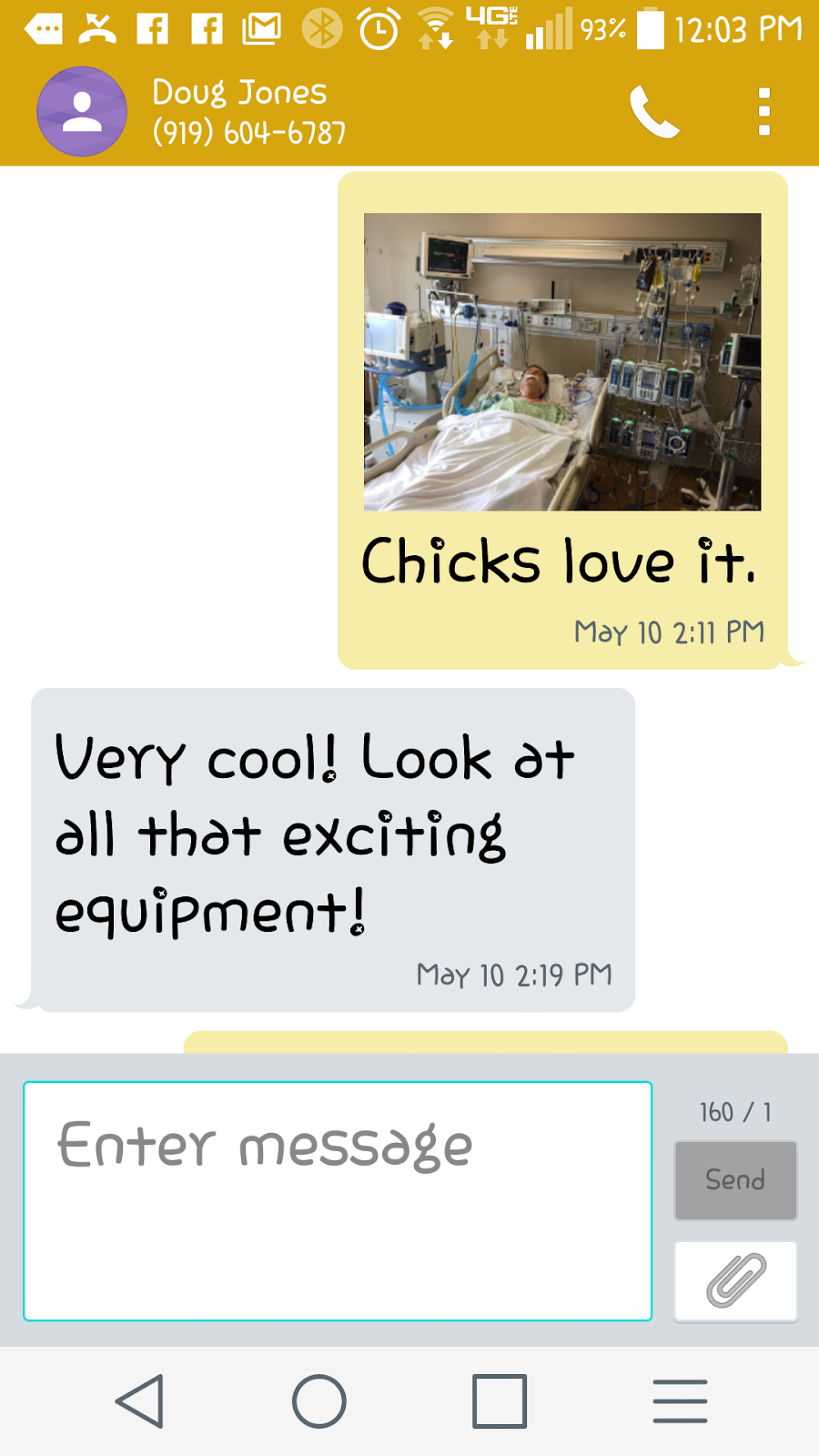Tap the Enter message field
Image resolution: width=819 pixels, height=1456 pixels.
point(338,1200)
